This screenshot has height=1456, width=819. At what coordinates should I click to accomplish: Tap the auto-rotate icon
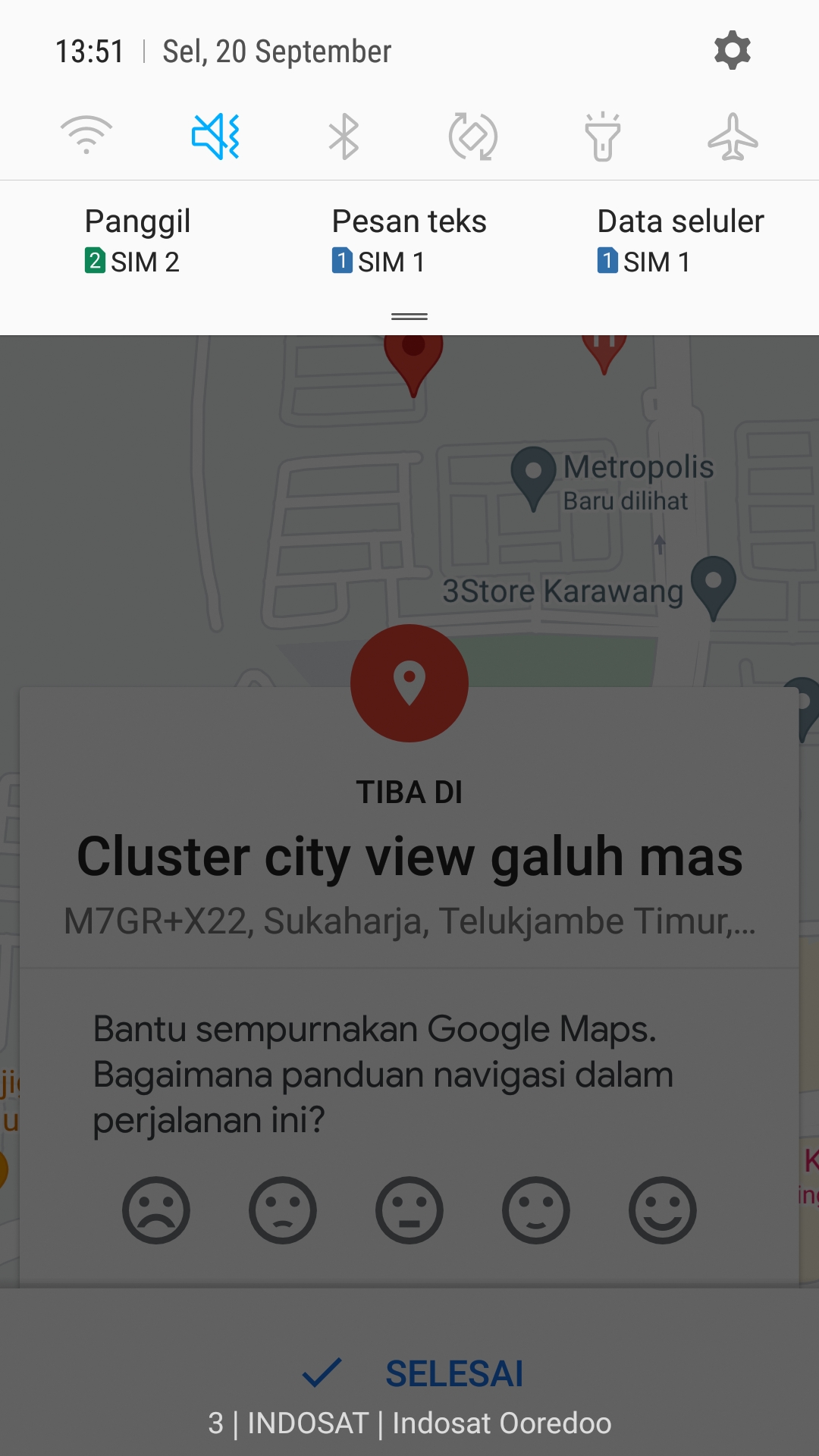point(472,136)
